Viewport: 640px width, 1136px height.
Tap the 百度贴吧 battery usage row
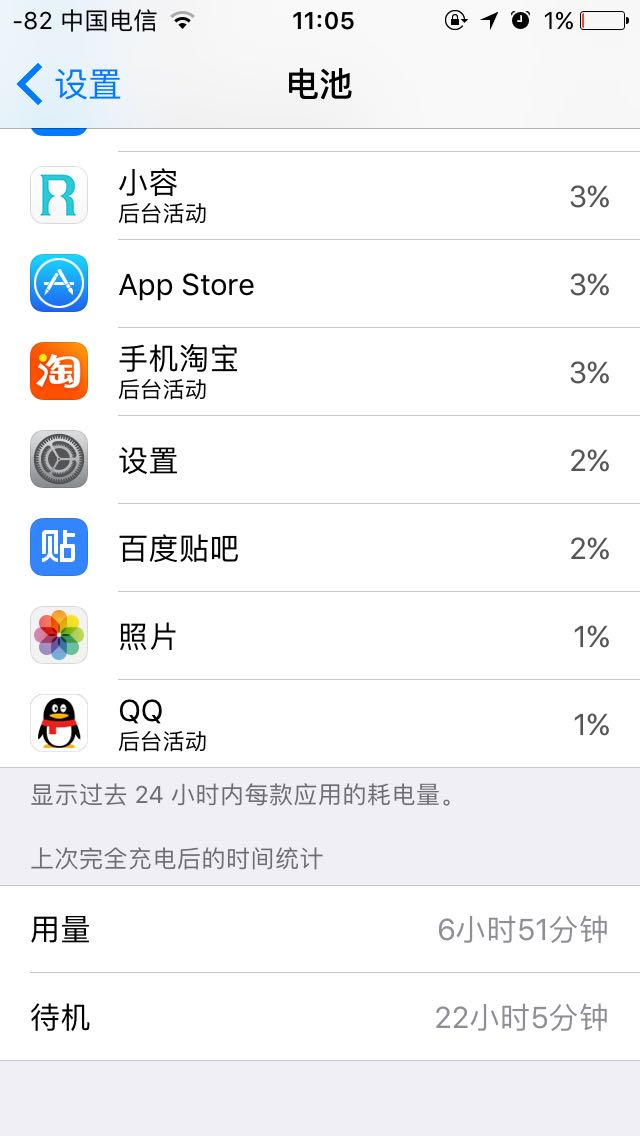(320, 548)
